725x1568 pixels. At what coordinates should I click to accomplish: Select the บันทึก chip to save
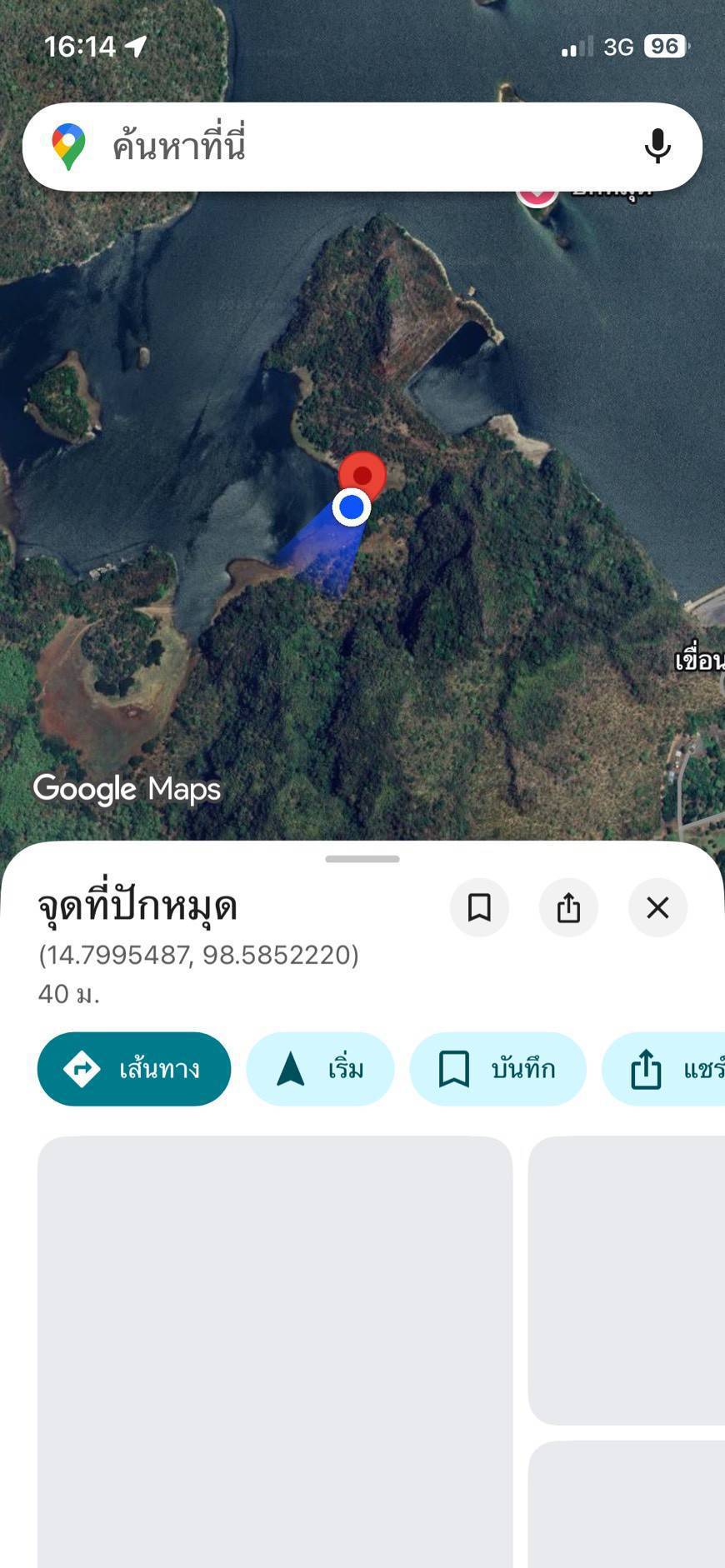pos(497,1069)
